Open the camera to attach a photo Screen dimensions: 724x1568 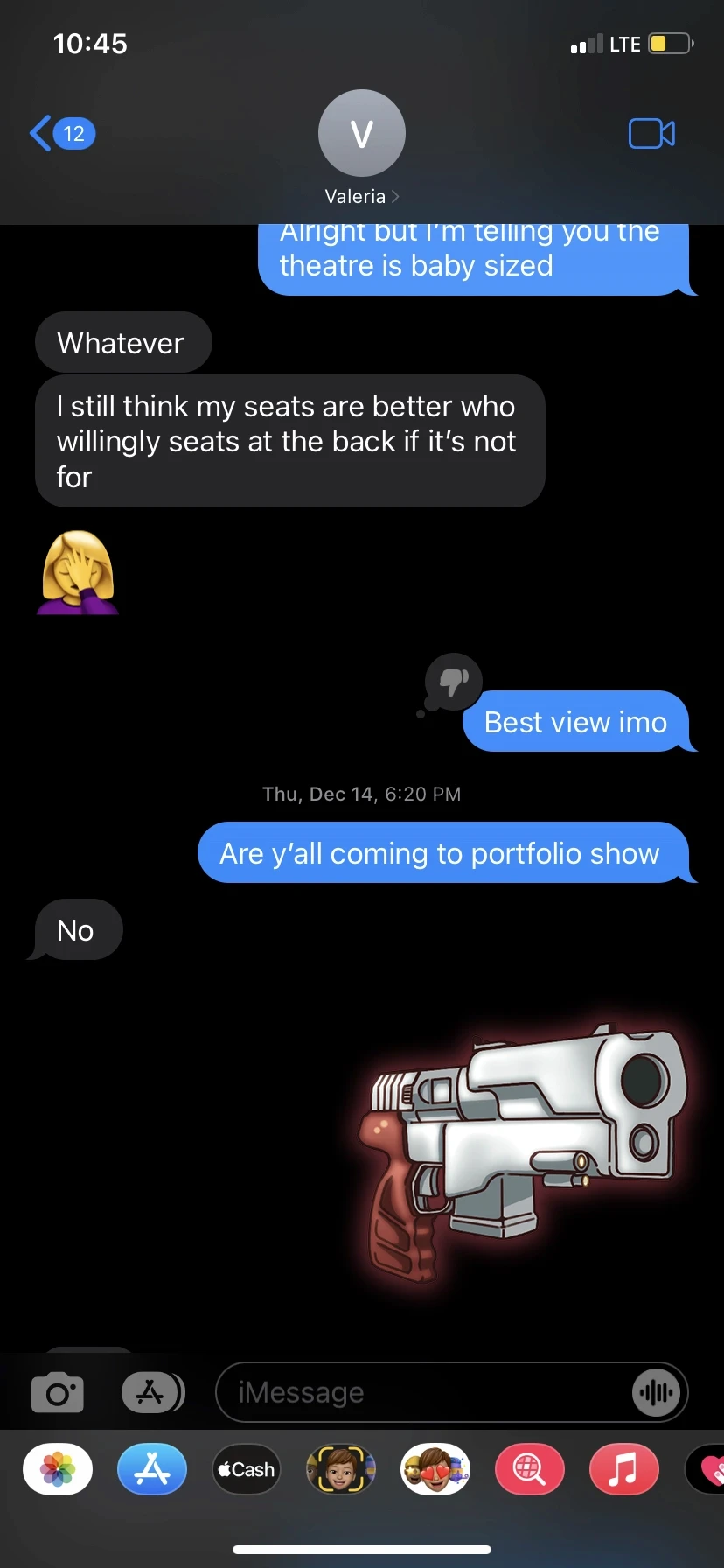click(58, 1392)
